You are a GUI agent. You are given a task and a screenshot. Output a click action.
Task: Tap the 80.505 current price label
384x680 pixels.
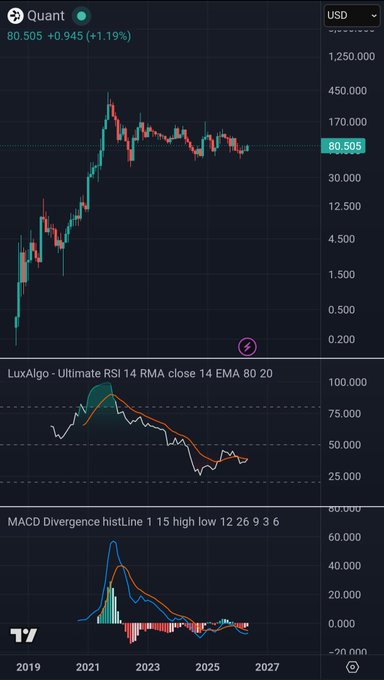click(343, 147)
